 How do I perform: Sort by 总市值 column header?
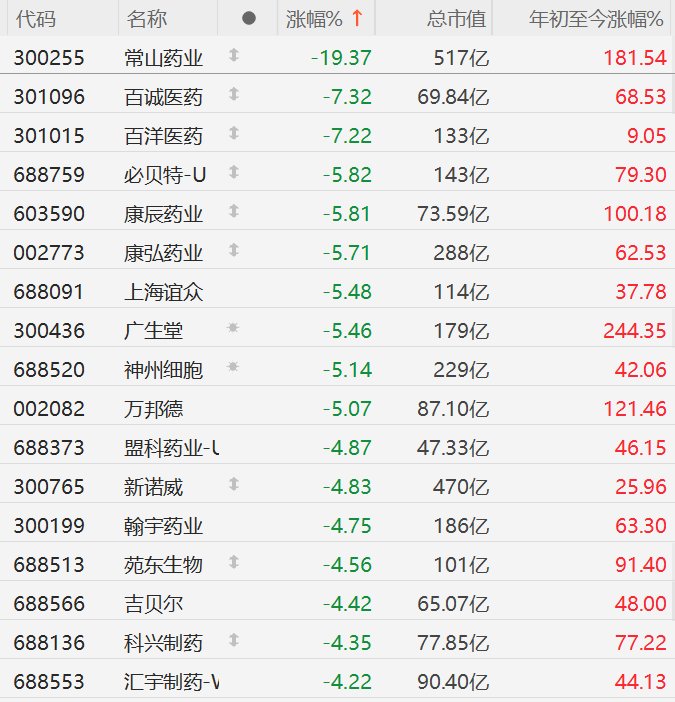(456, 19)
